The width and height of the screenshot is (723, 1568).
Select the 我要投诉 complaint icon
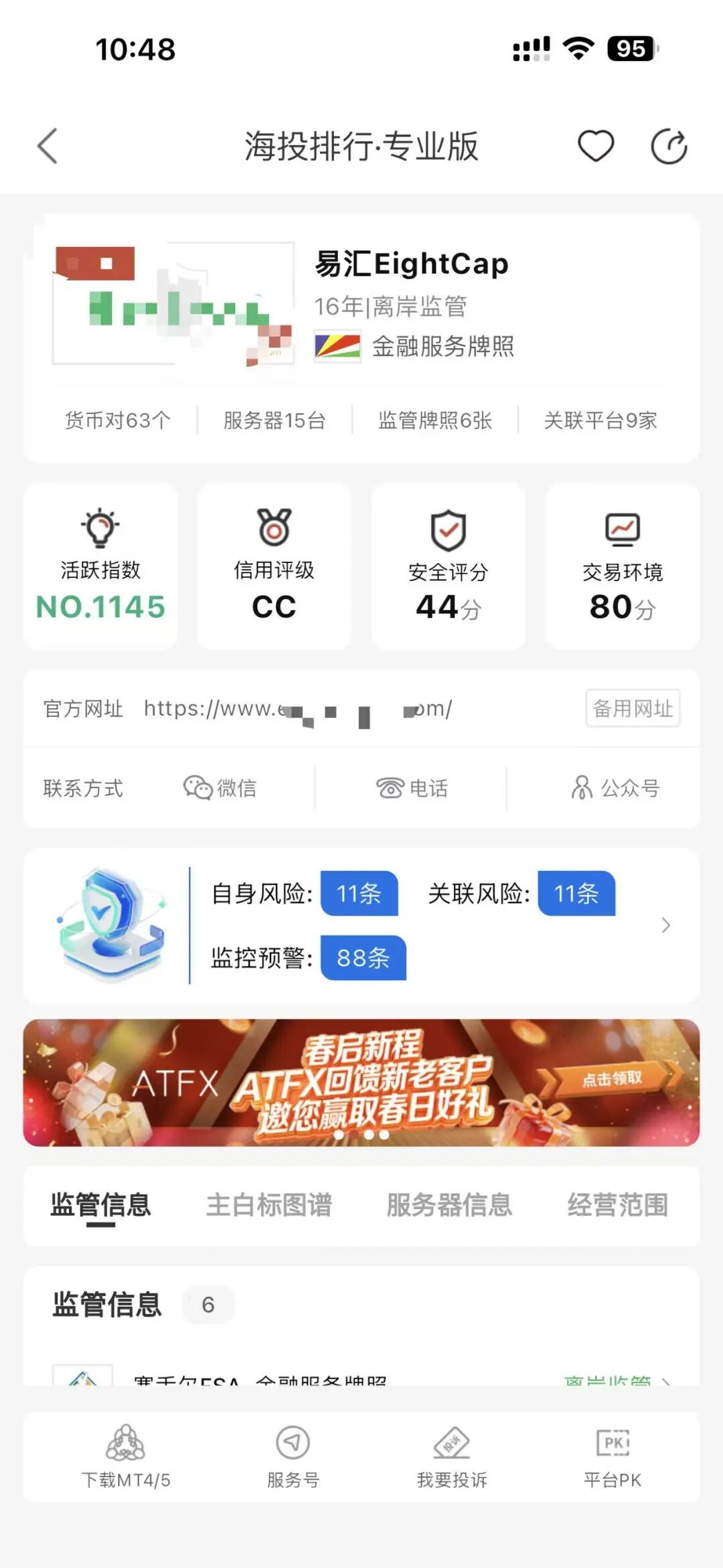[x=453, y=1445]
